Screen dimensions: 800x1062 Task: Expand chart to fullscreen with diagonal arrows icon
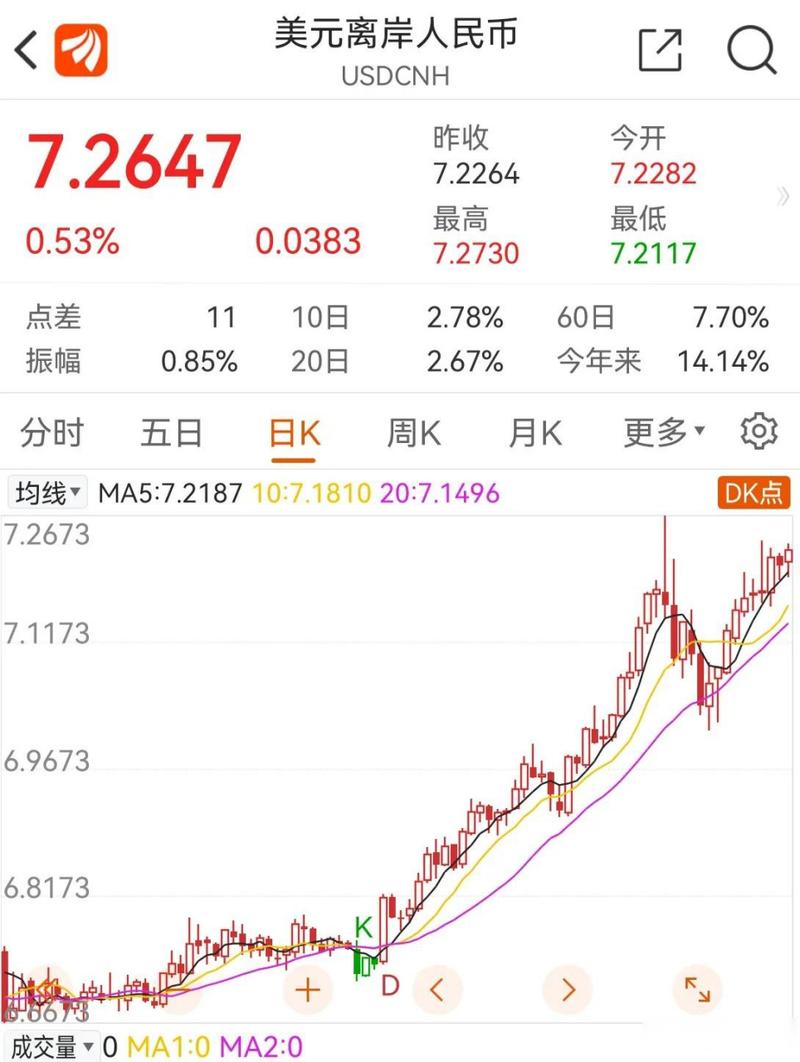700,988
